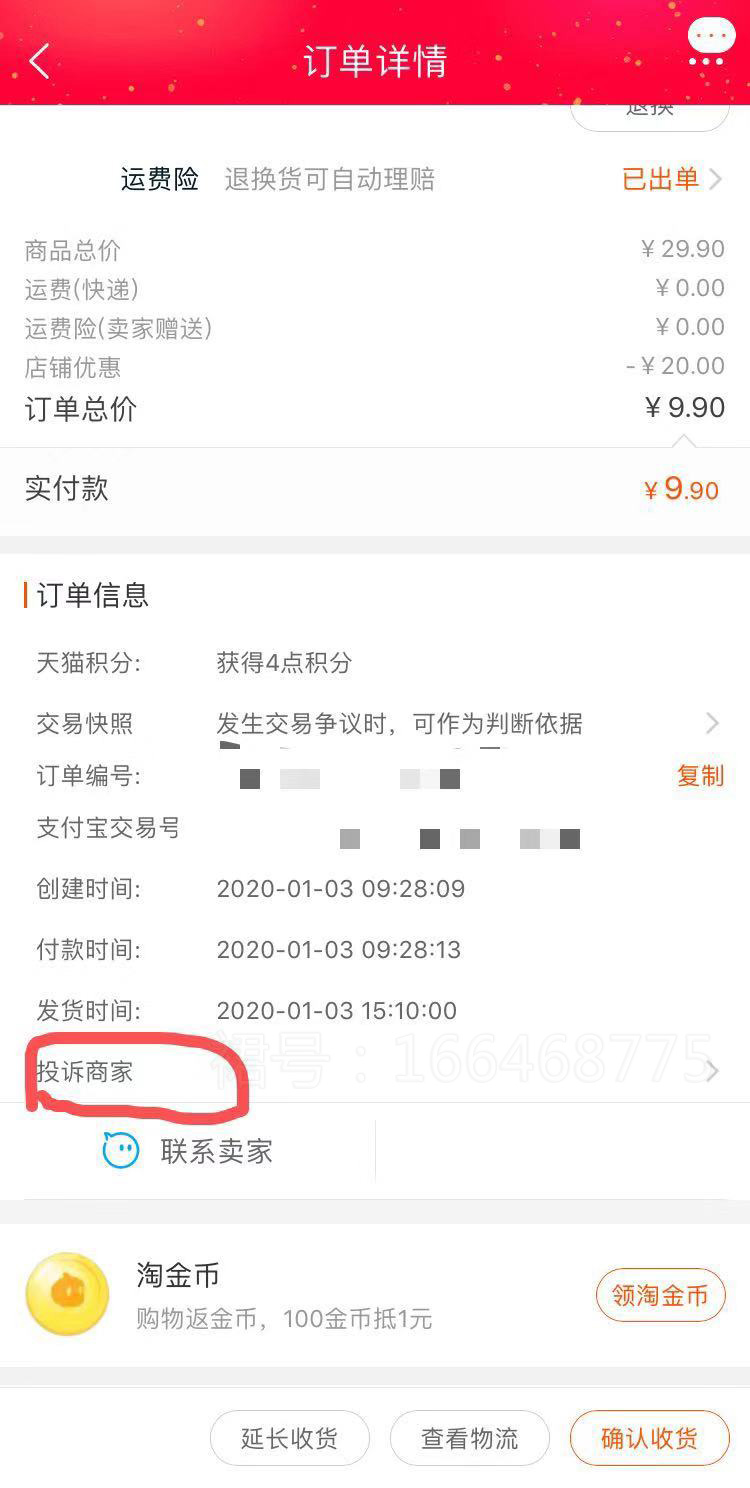
Task: Select 联系卖家 to contact the seller
Action: click(215, 1150)
